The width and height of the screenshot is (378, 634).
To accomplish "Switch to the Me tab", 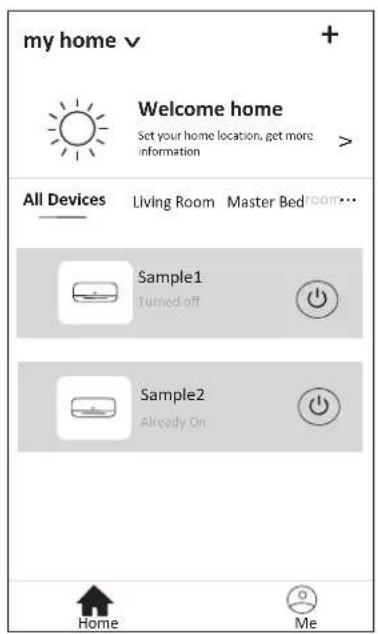I will pos(304,608).
